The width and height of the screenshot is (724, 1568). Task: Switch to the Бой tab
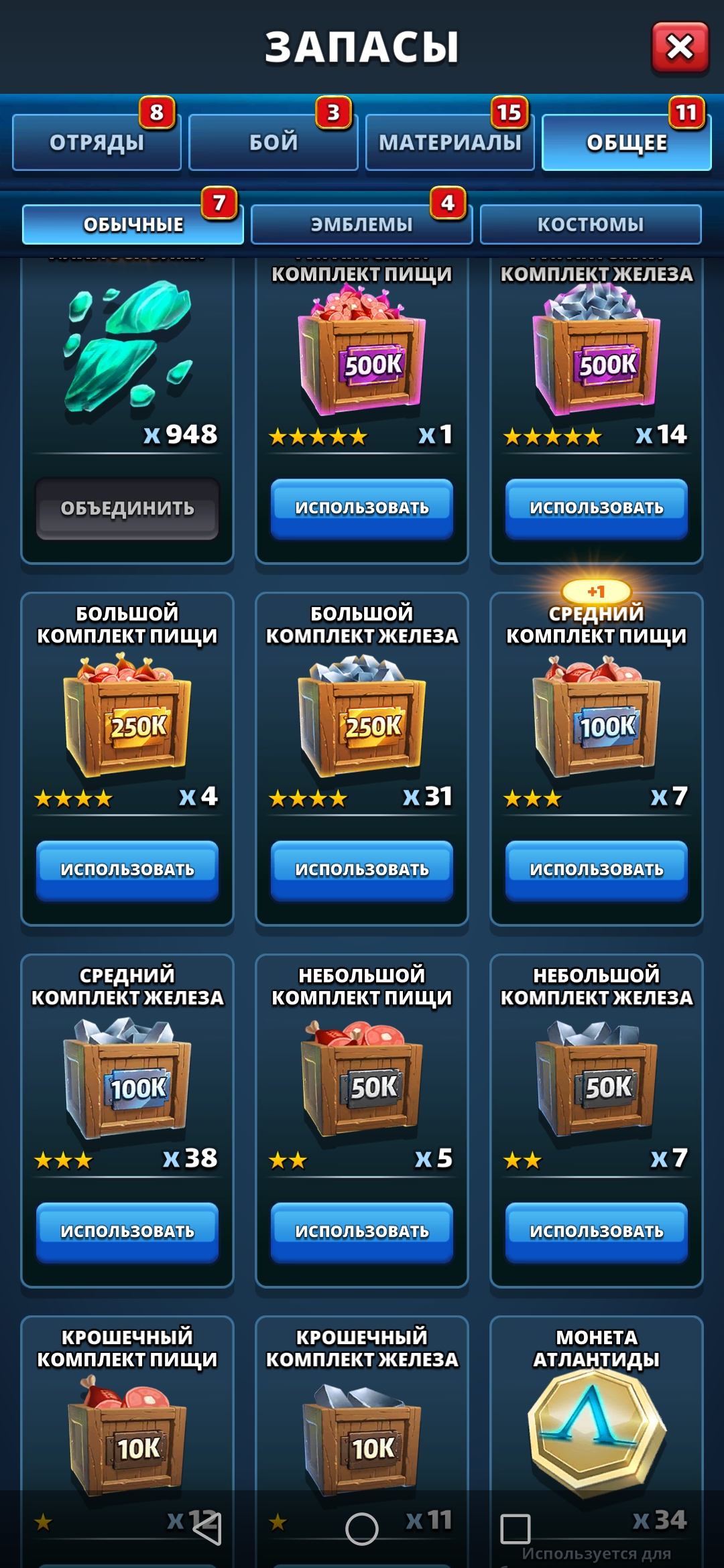(x=274, y=142)
